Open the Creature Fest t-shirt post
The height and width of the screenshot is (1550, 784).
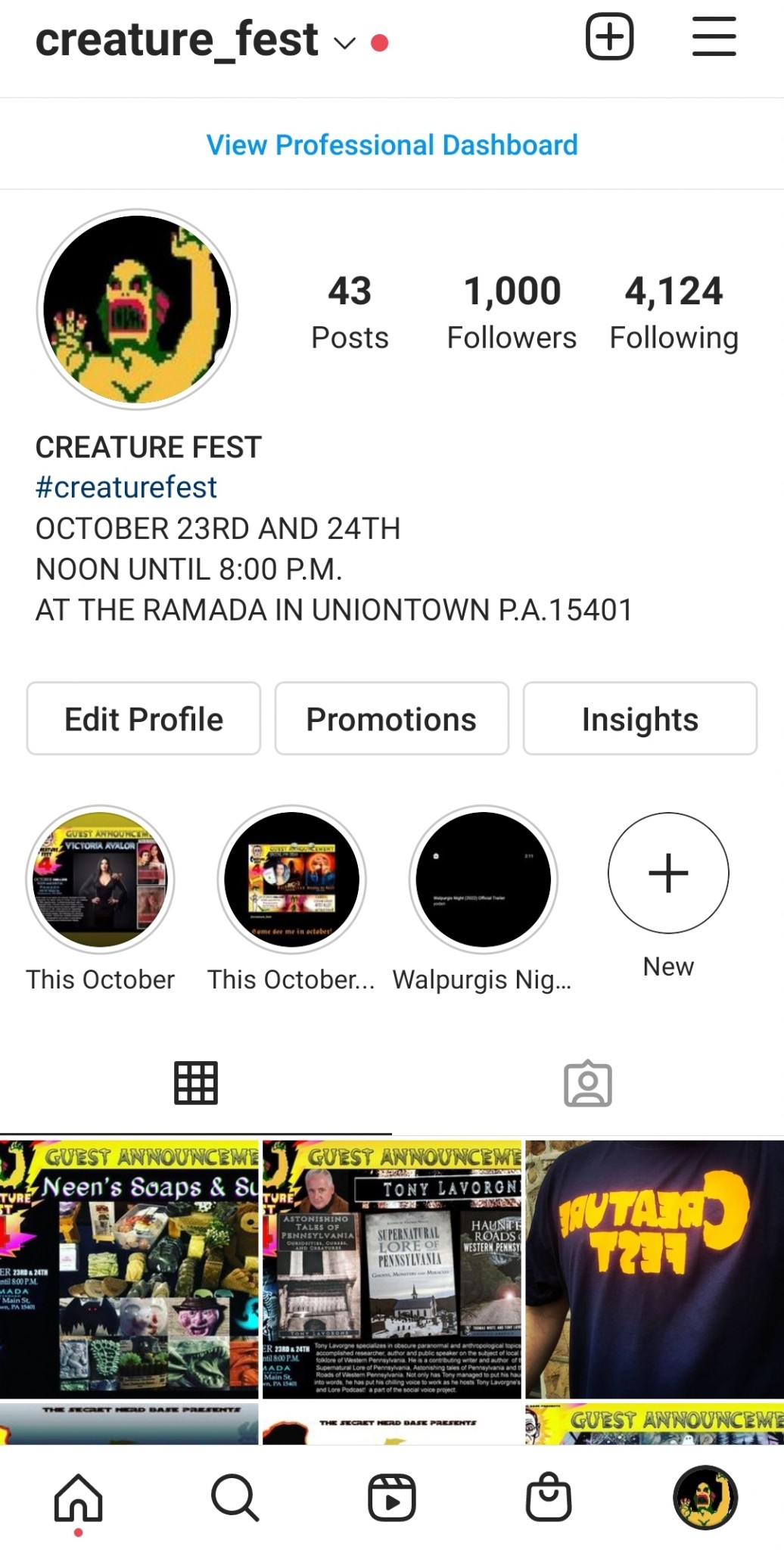655,1268
